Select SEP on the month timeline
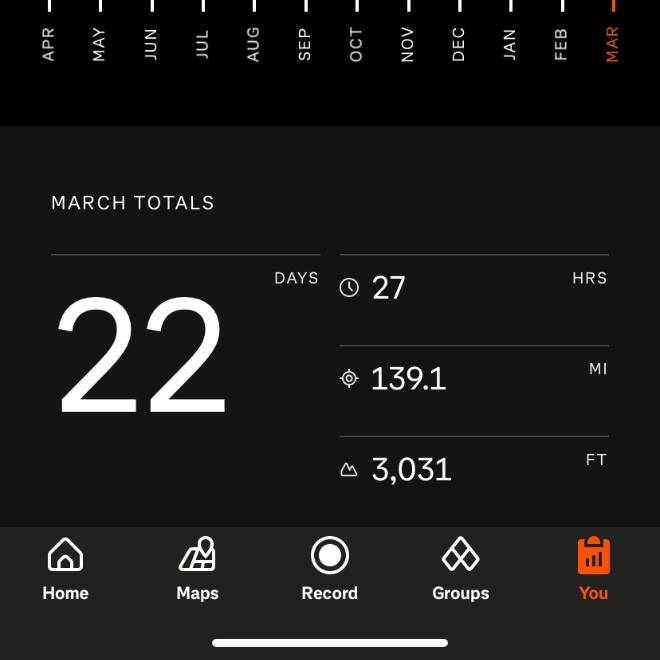Screen dimensions: 660x660 pyautogui.click(x=305, y=43)
